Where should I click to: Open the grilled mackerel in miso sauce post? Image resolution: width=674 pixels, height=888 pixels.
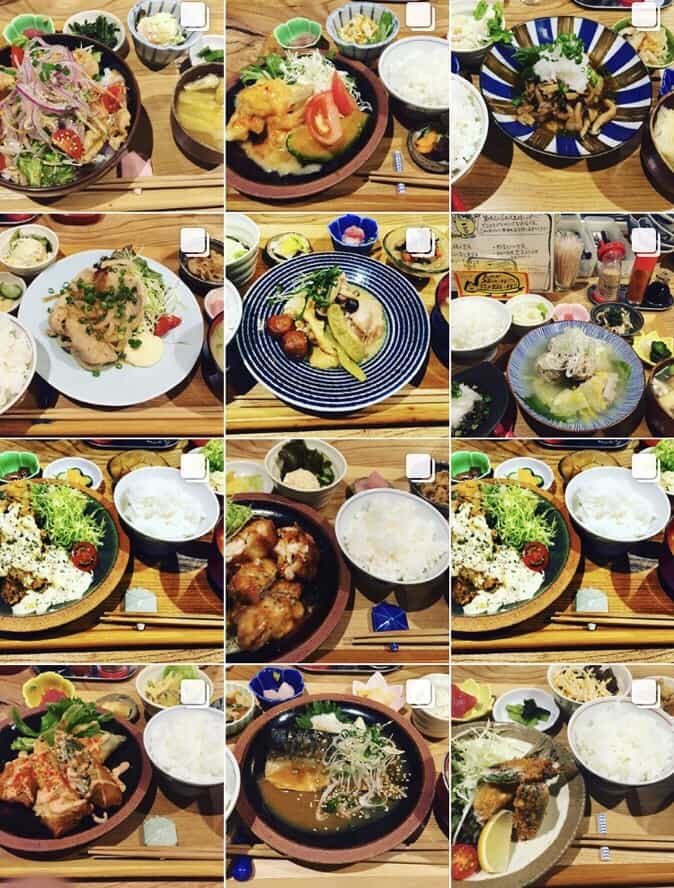(x=337, y=775)
